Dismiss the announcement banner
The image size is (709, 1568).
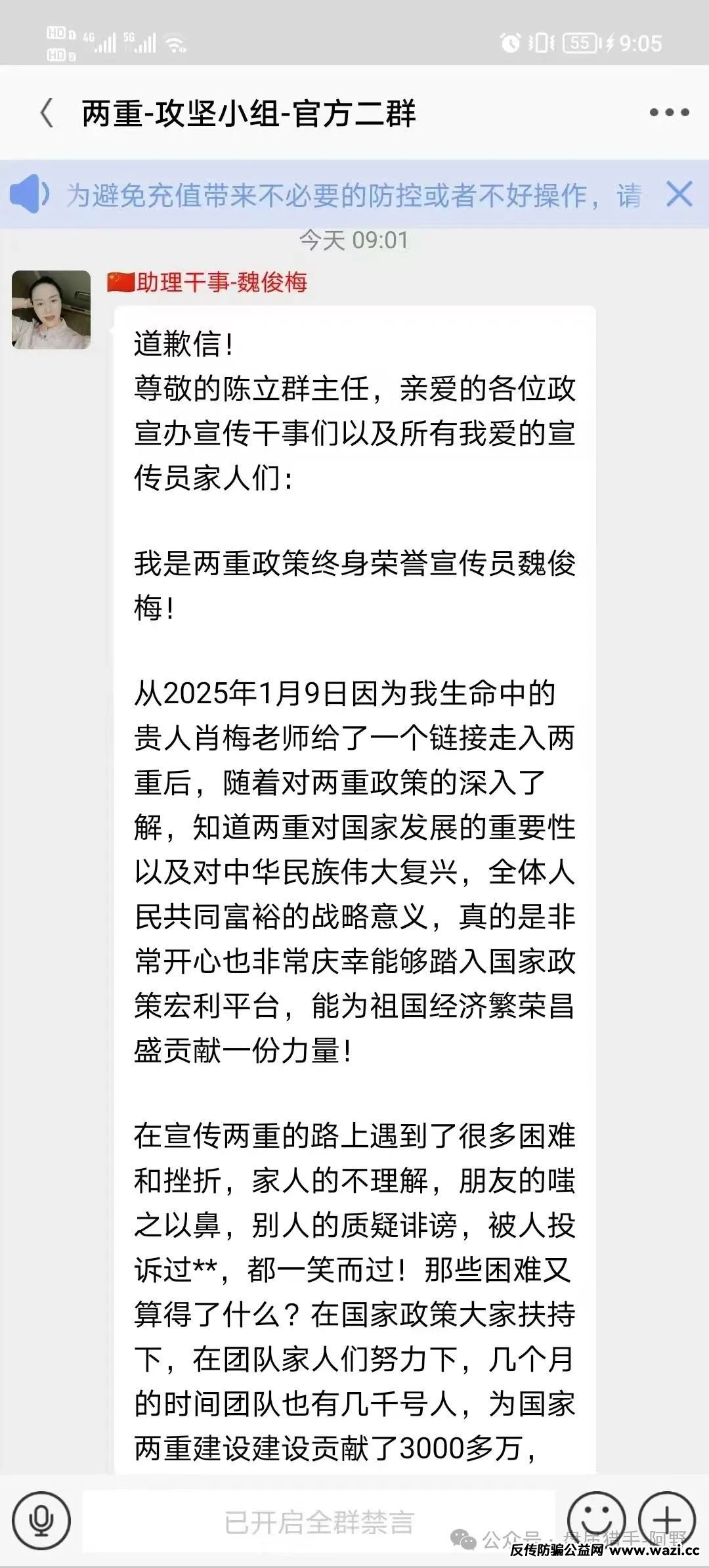coord(679,194)
